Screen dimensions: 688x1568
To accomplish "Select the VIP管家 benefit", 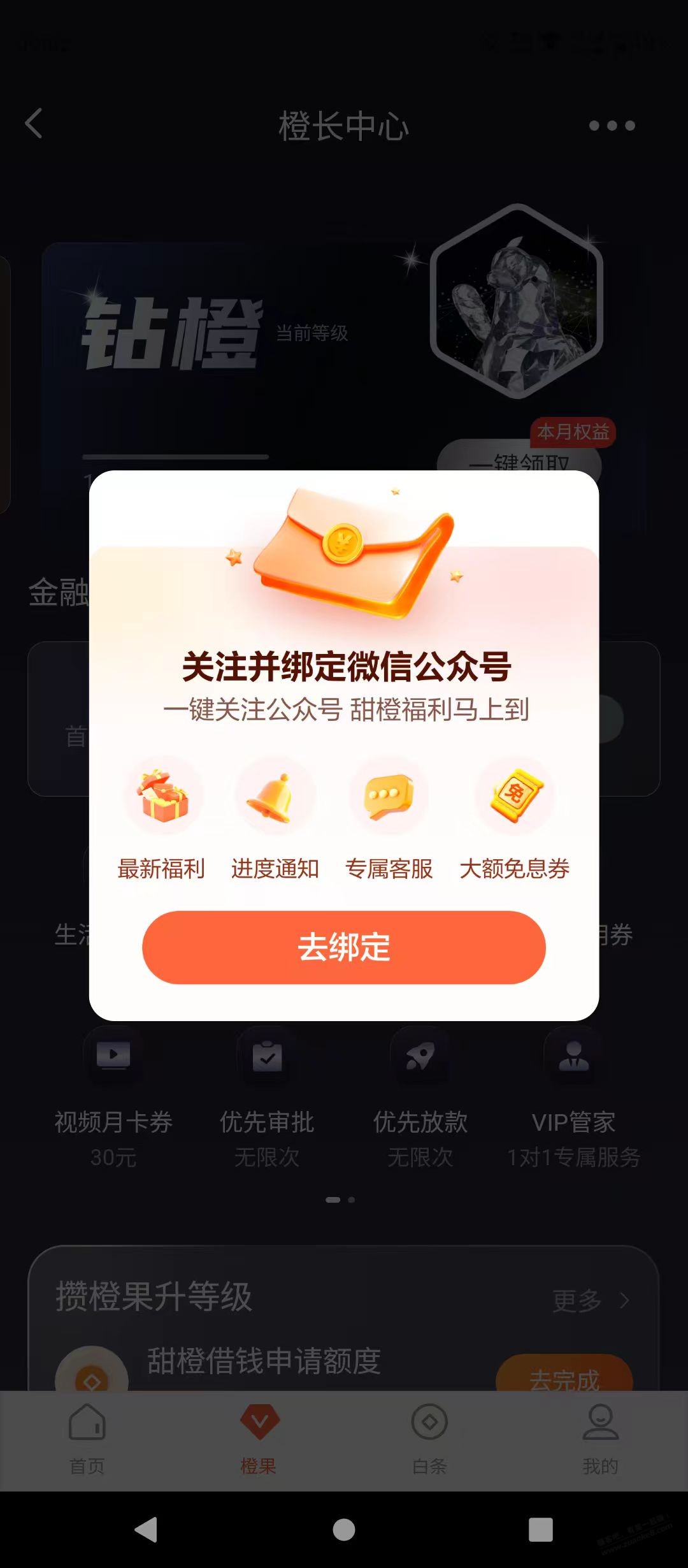I will [x=573, y=1096].
